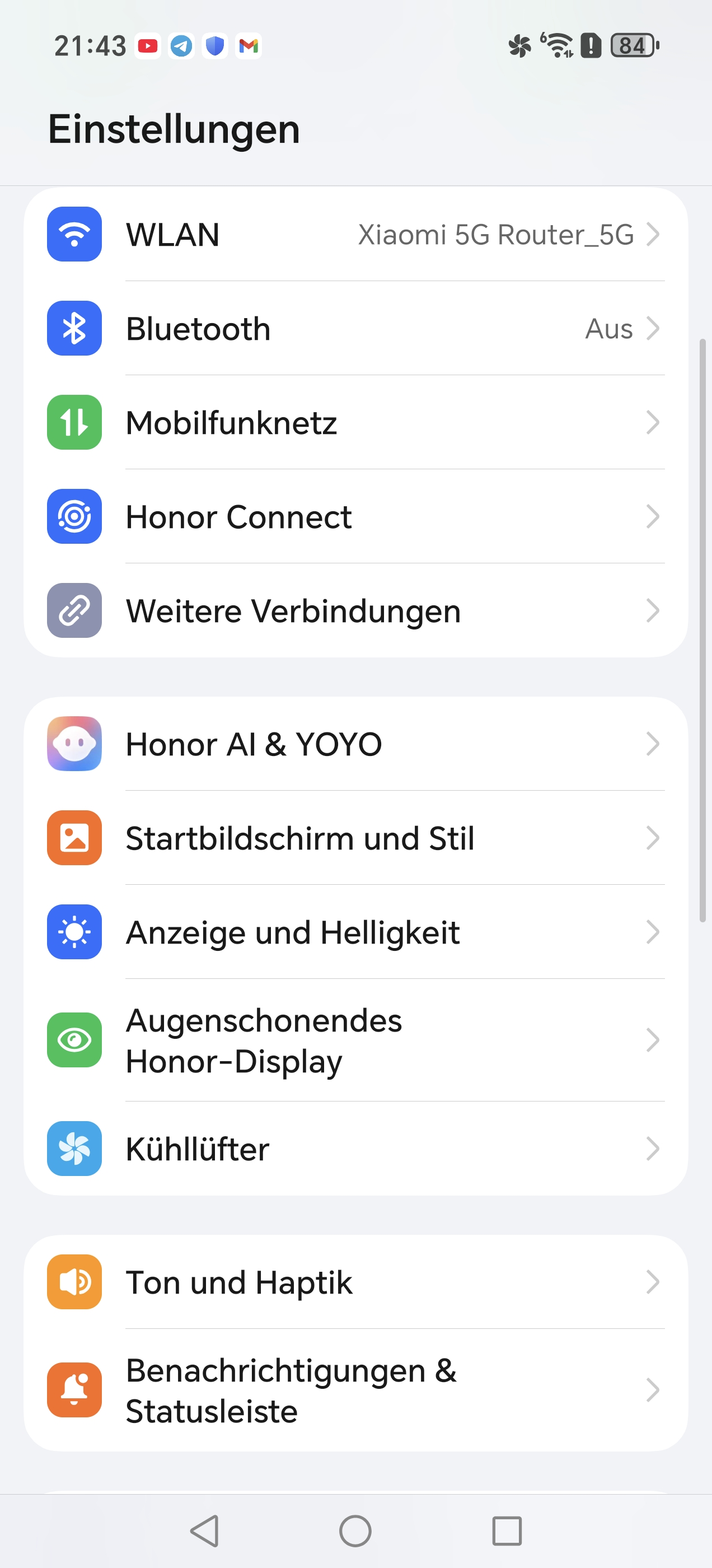Select Weitere Verbindungen

pos(355,610)
